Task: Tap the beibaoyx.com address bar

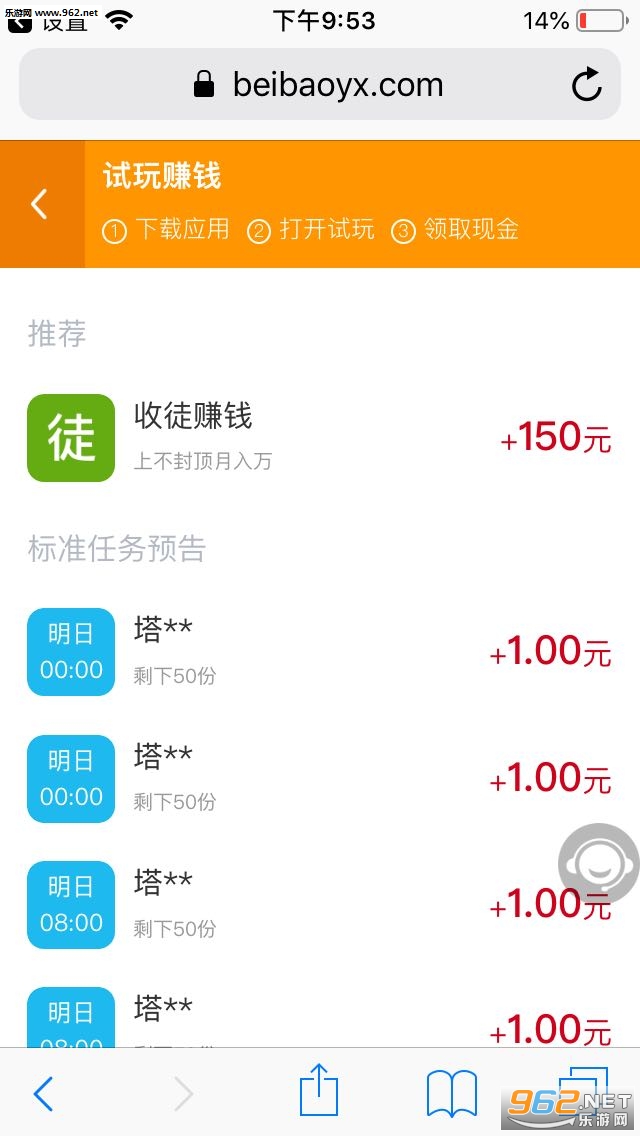Action: click(x=318, y=85)
